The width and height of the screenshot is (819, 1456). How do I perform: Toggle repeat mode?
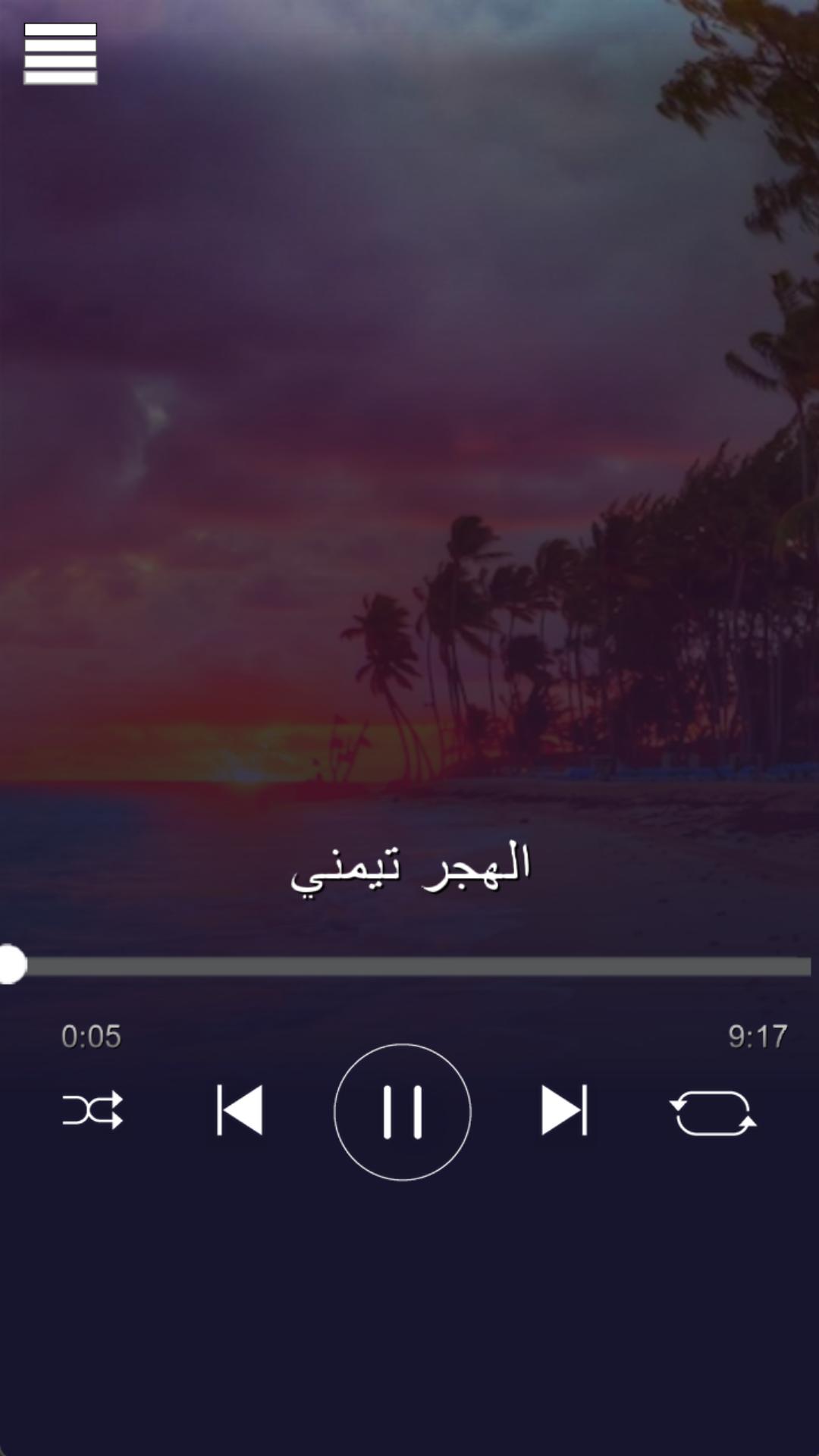tap(713, 1112)
